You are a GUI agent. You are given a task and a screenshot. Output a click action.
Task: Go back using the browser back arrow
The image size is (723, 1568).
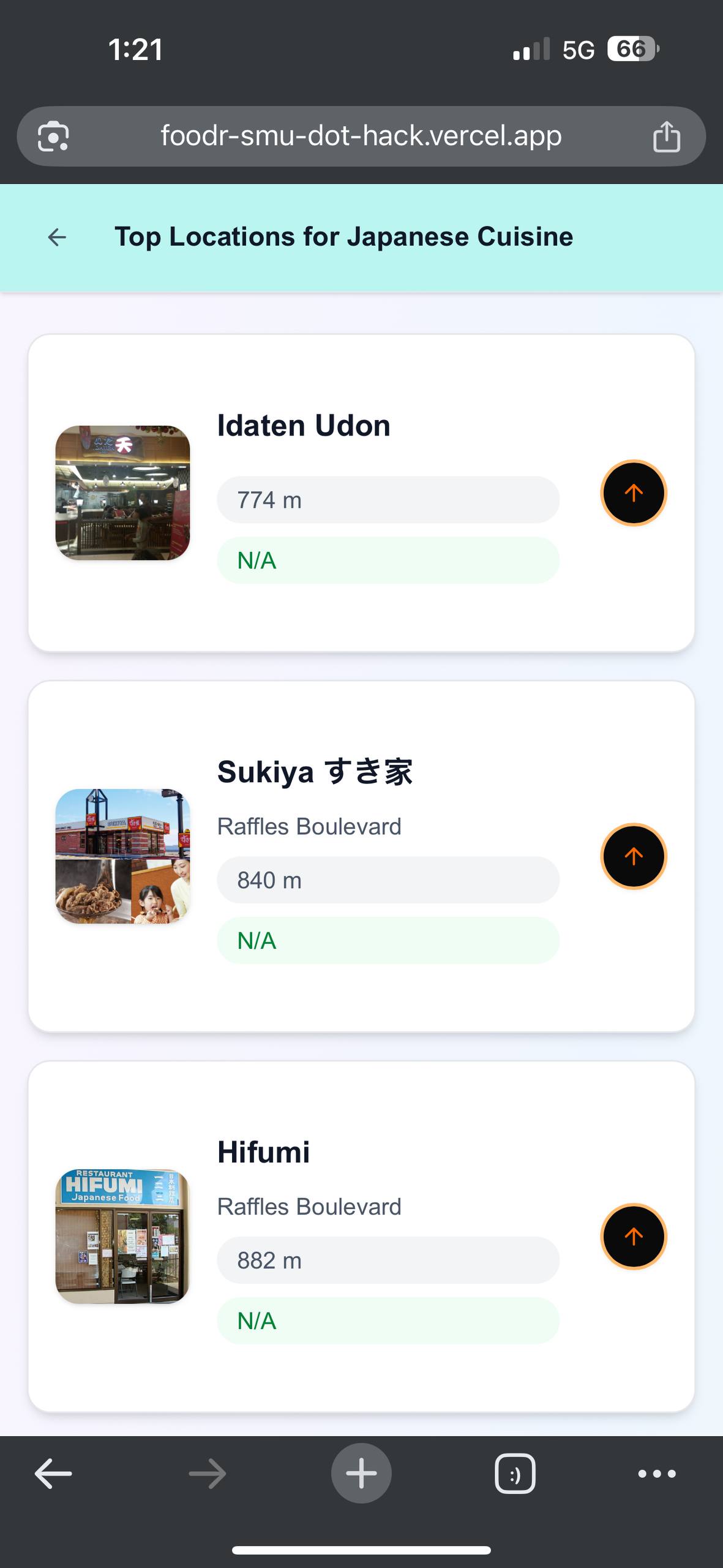tap(53, 1473)
